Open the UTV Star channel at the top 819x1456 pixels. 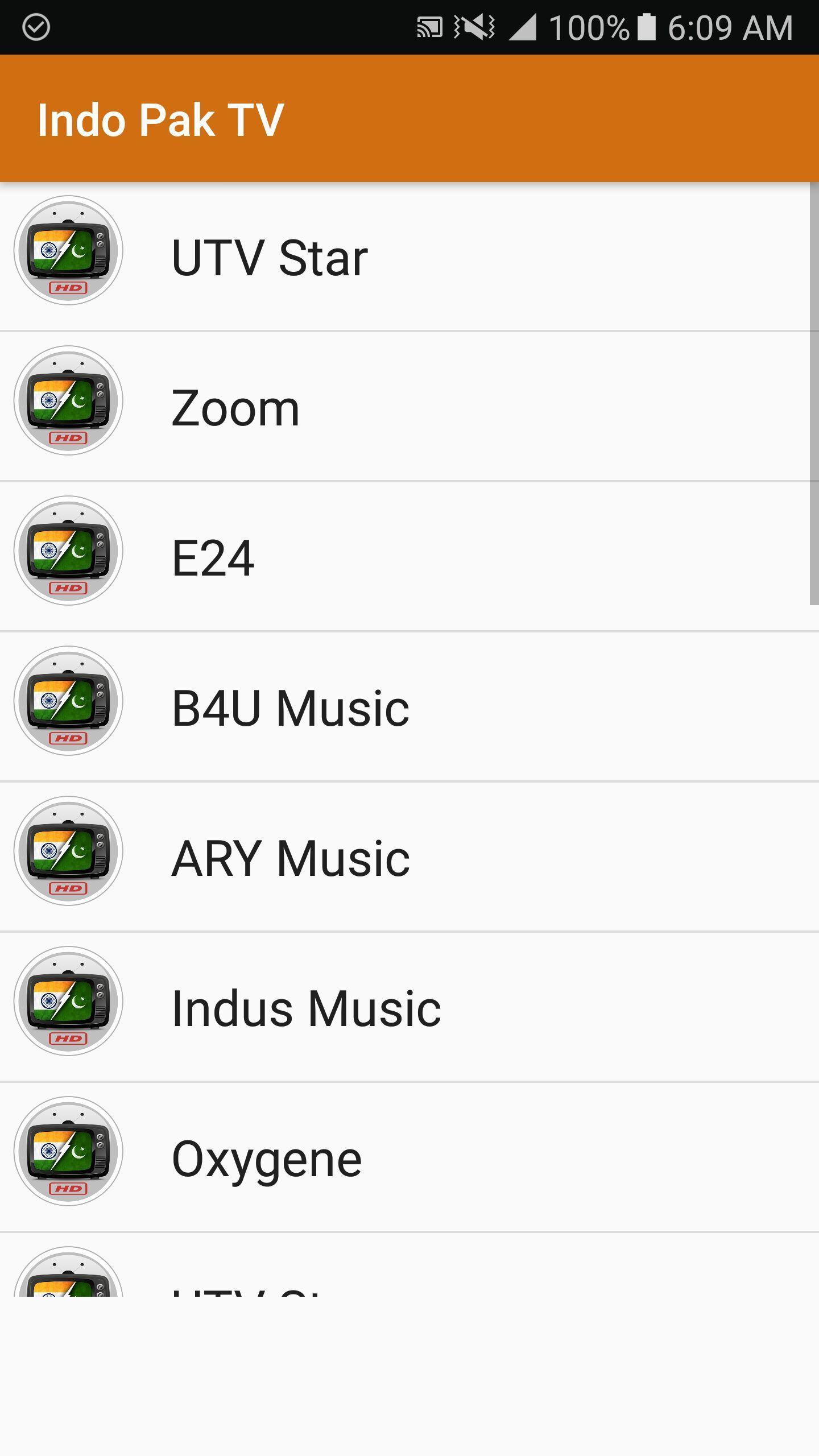[x=409, y=257]
